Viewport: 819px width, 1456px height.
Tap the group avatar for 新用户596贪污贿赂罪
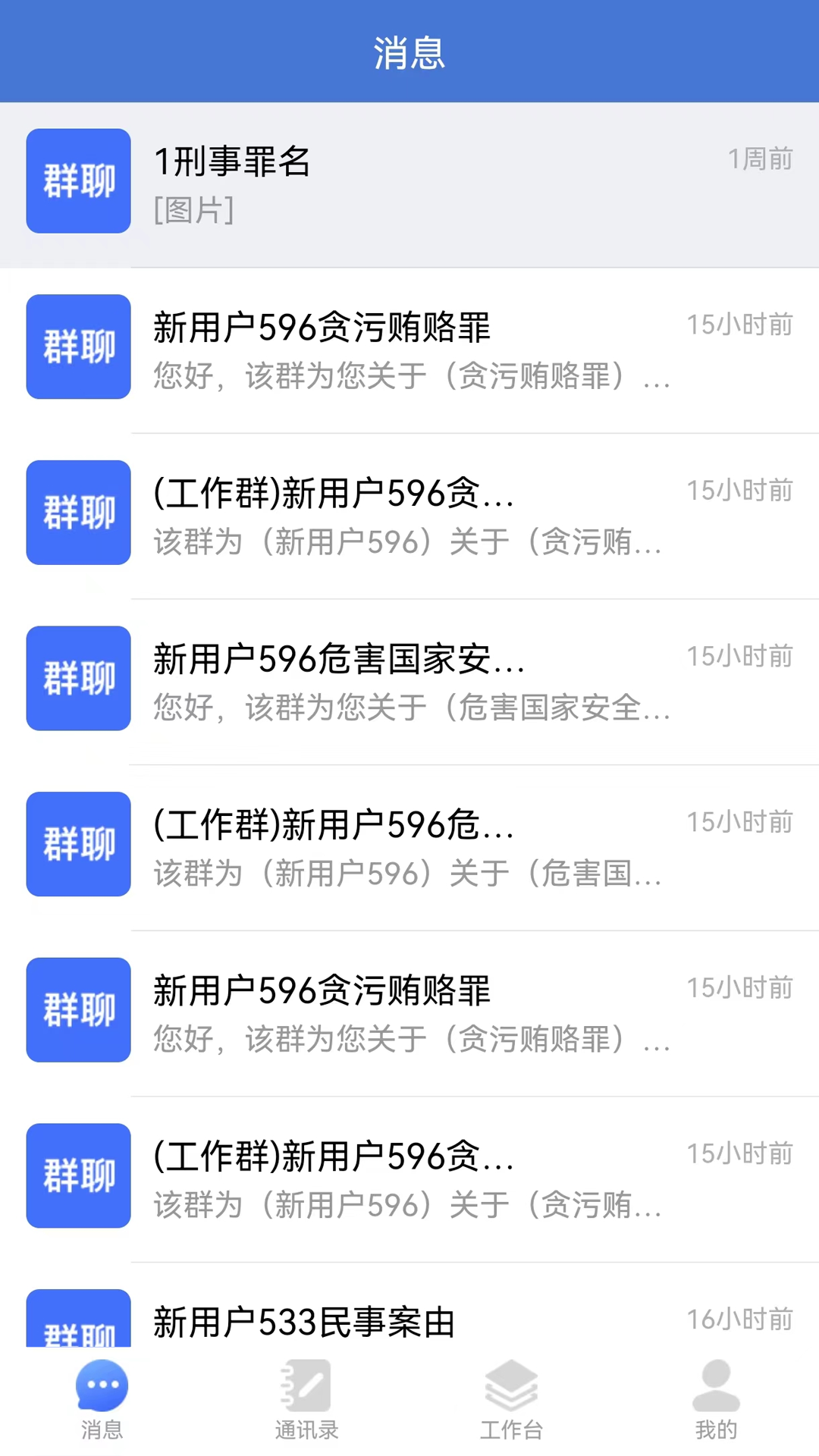(77, 347)
